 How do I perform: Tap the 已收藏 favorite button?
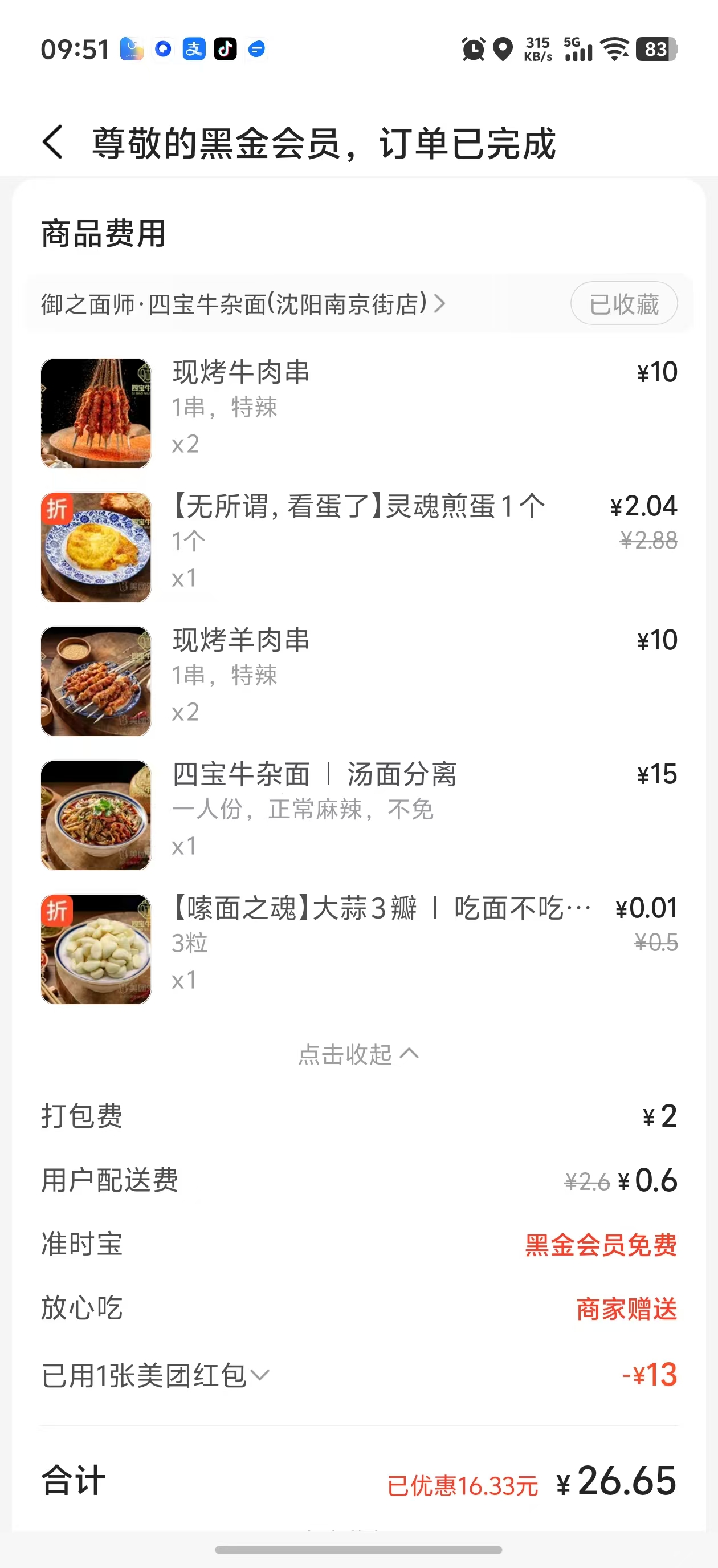(623, 304)
